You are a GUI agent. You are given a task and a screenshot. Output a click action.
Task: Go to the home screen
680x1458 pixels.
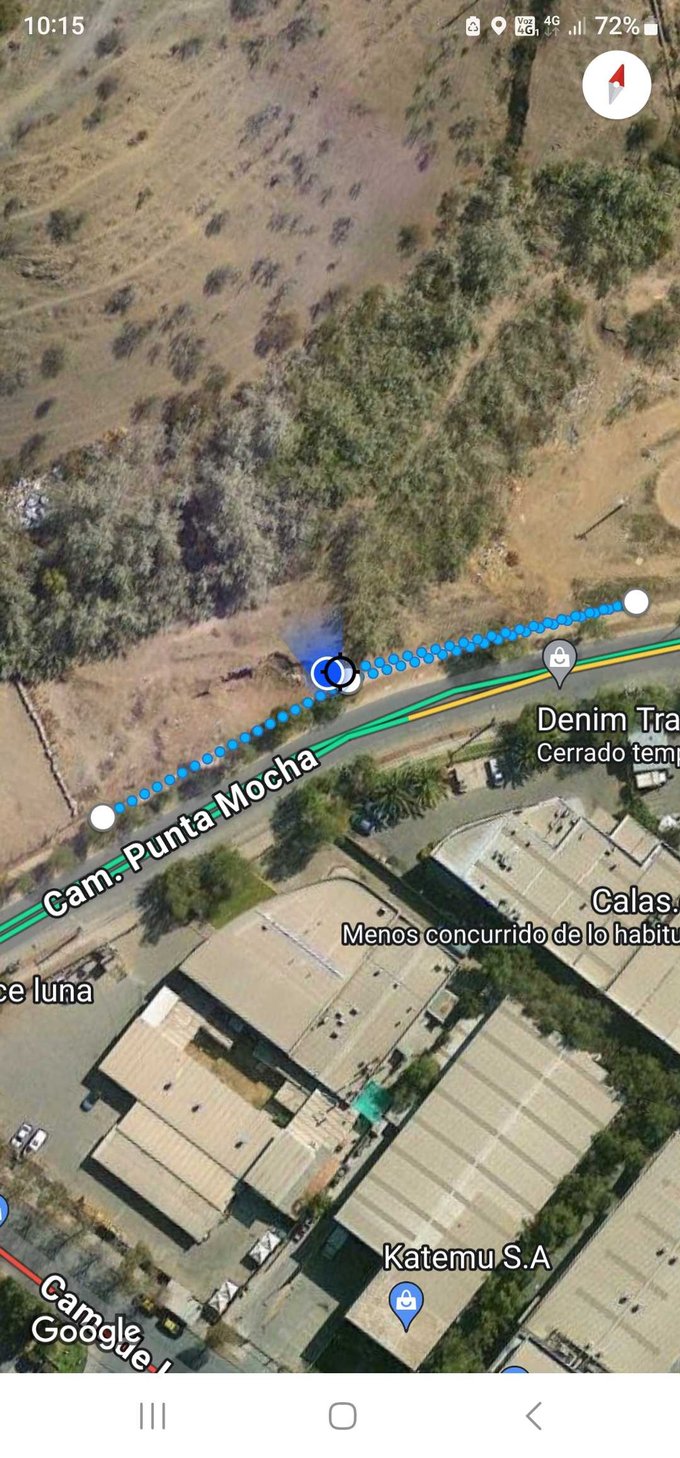coord(342,1415)
